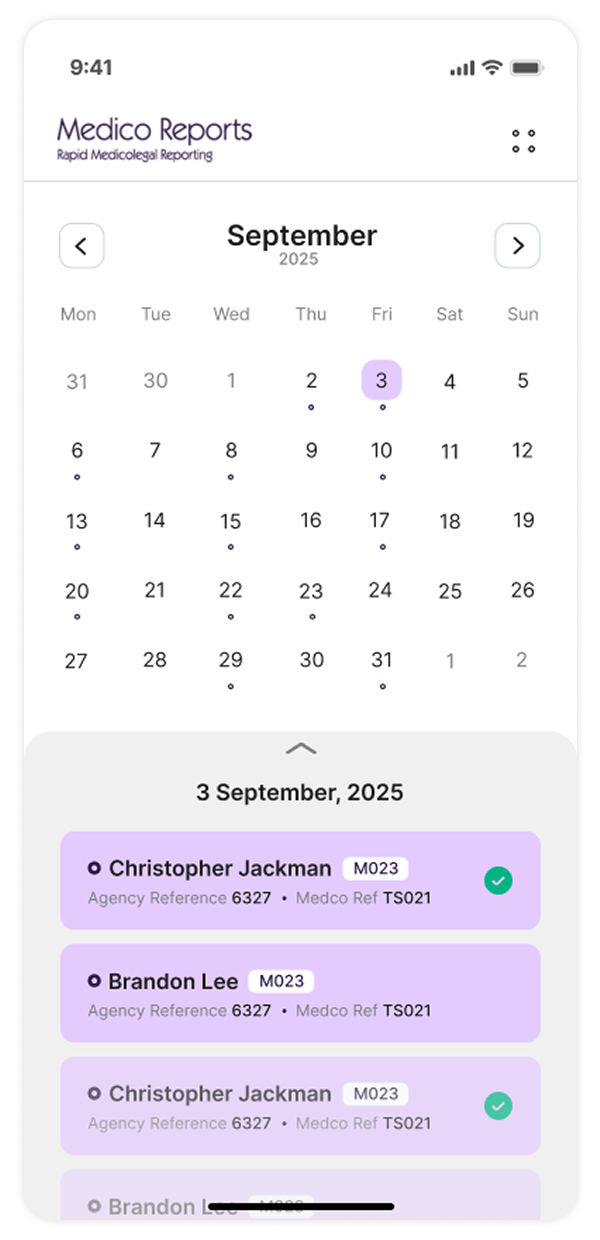
Task: Go to the previous month
Action: [x=82, y=246]
